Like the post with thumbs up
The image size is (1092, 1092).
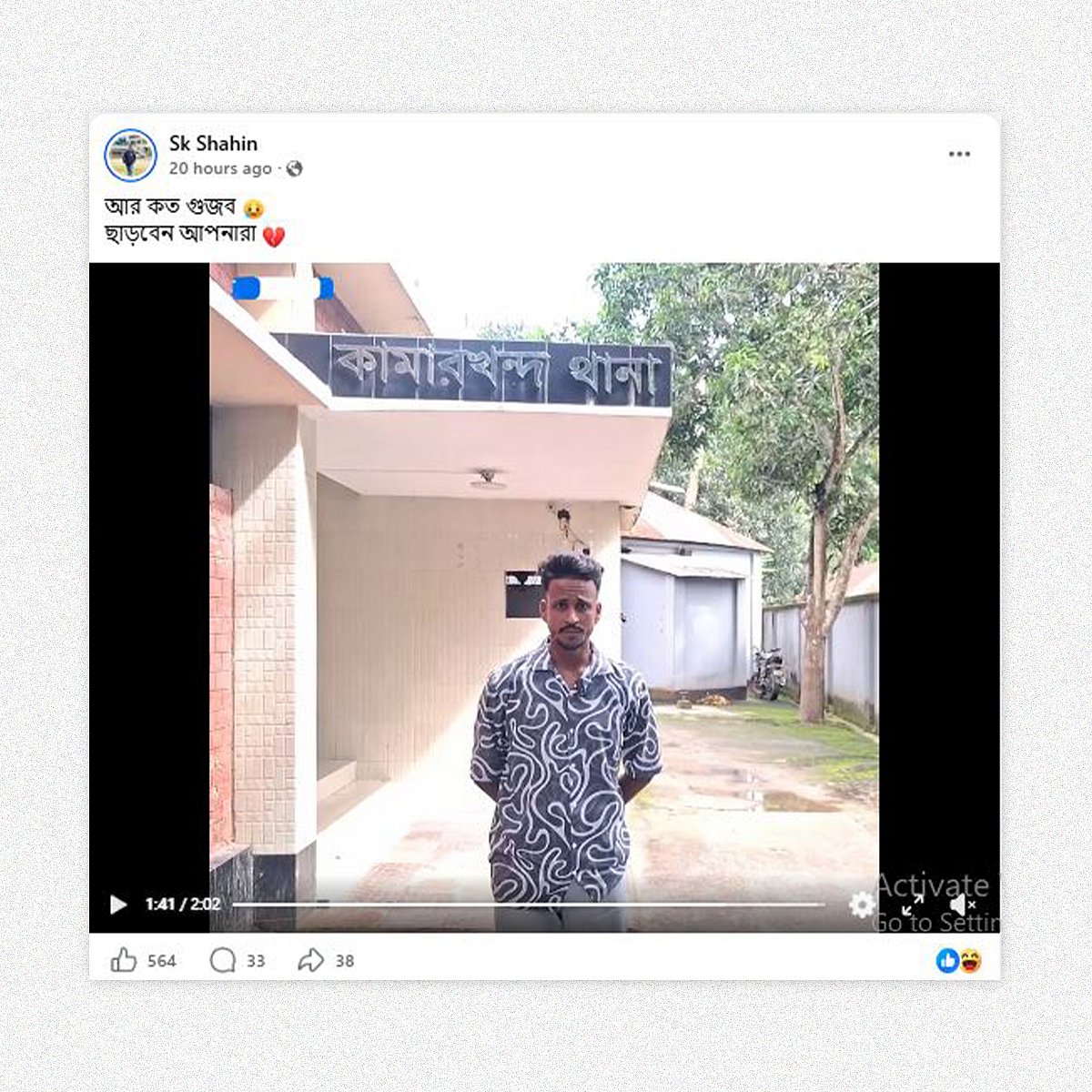tap(124, 960)
